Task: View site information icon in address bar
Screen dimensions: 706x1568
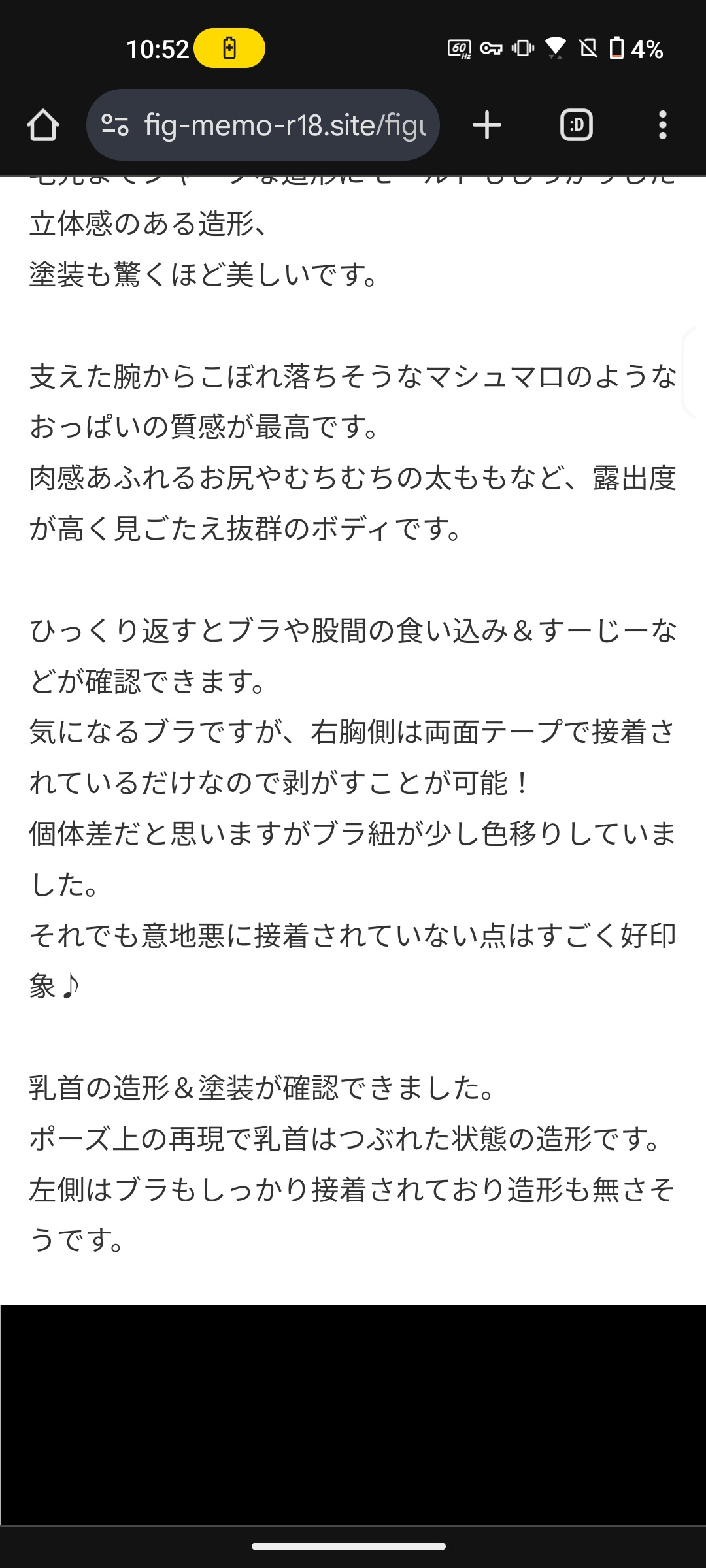Action: coord(116,125)
